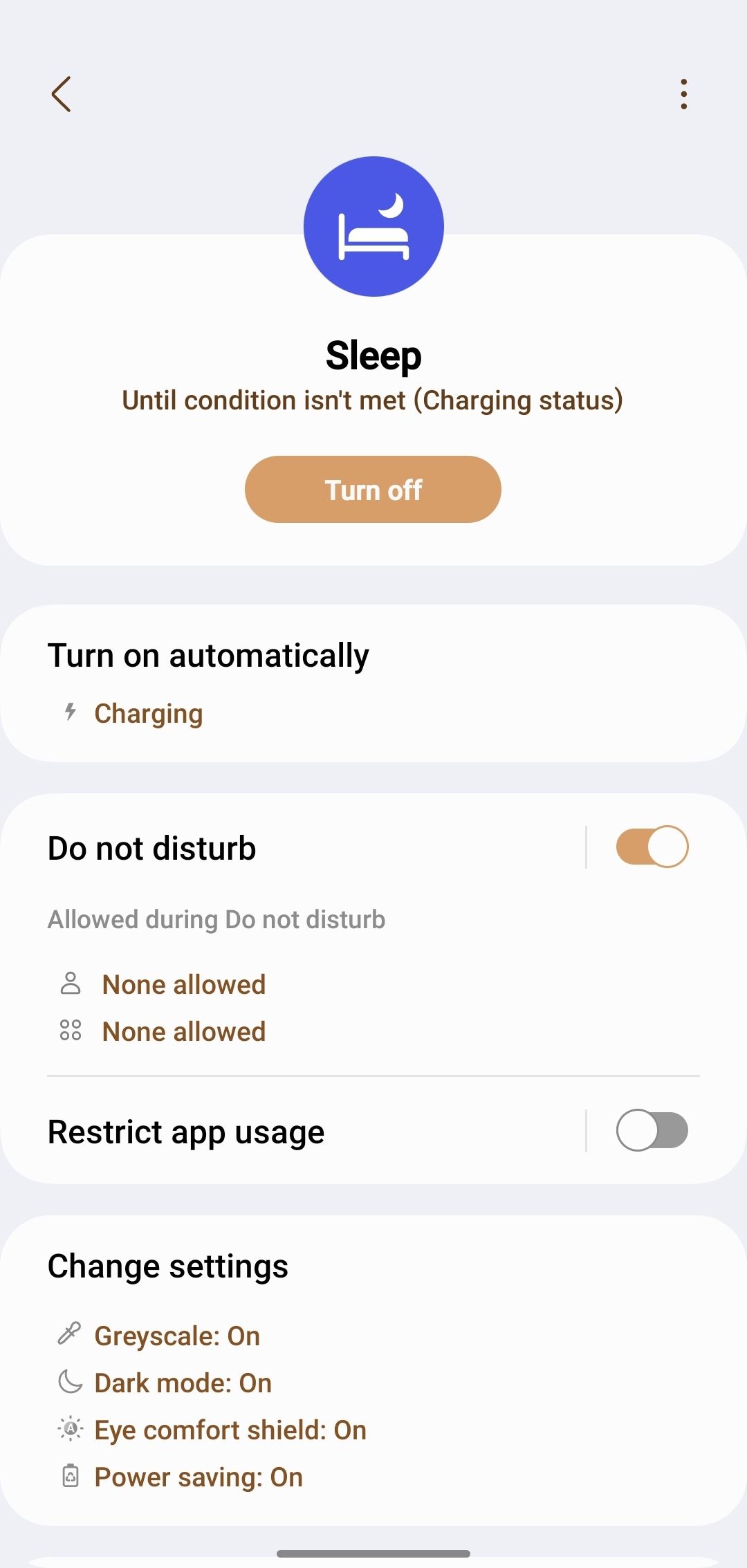
Task: Open the Dark mode: On setting
Action: 182,1383
